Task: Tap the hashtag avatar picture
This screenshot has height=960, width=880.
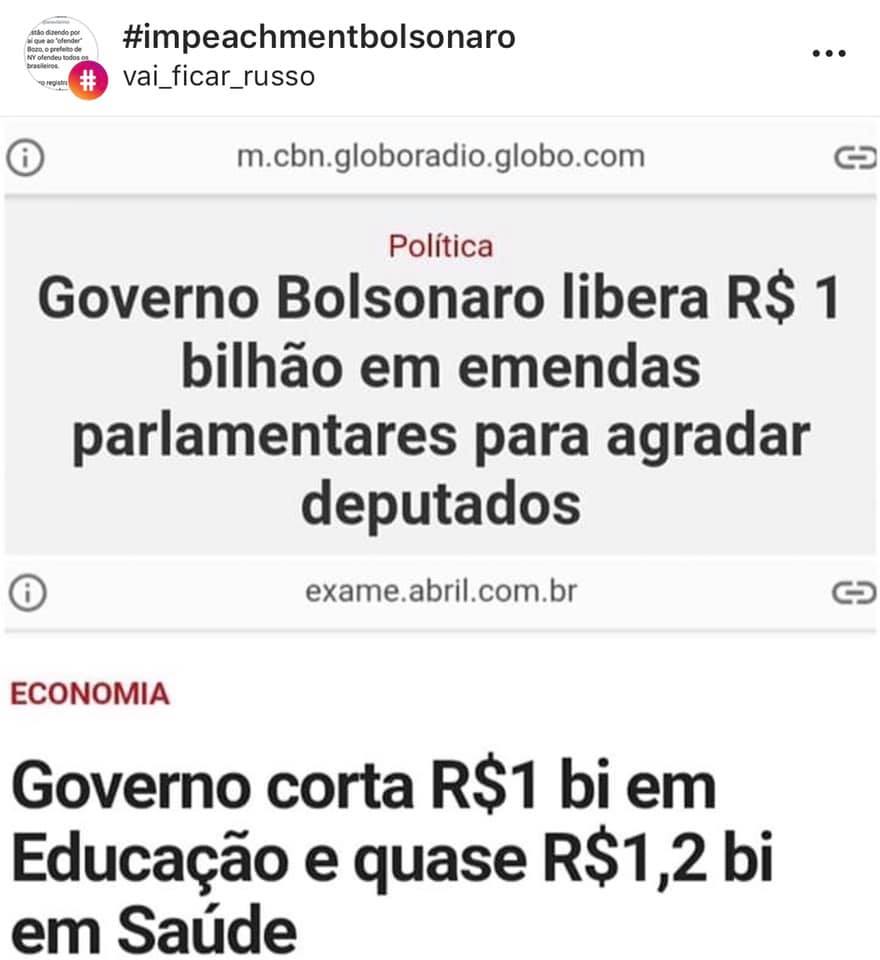Action: point(62,56)
